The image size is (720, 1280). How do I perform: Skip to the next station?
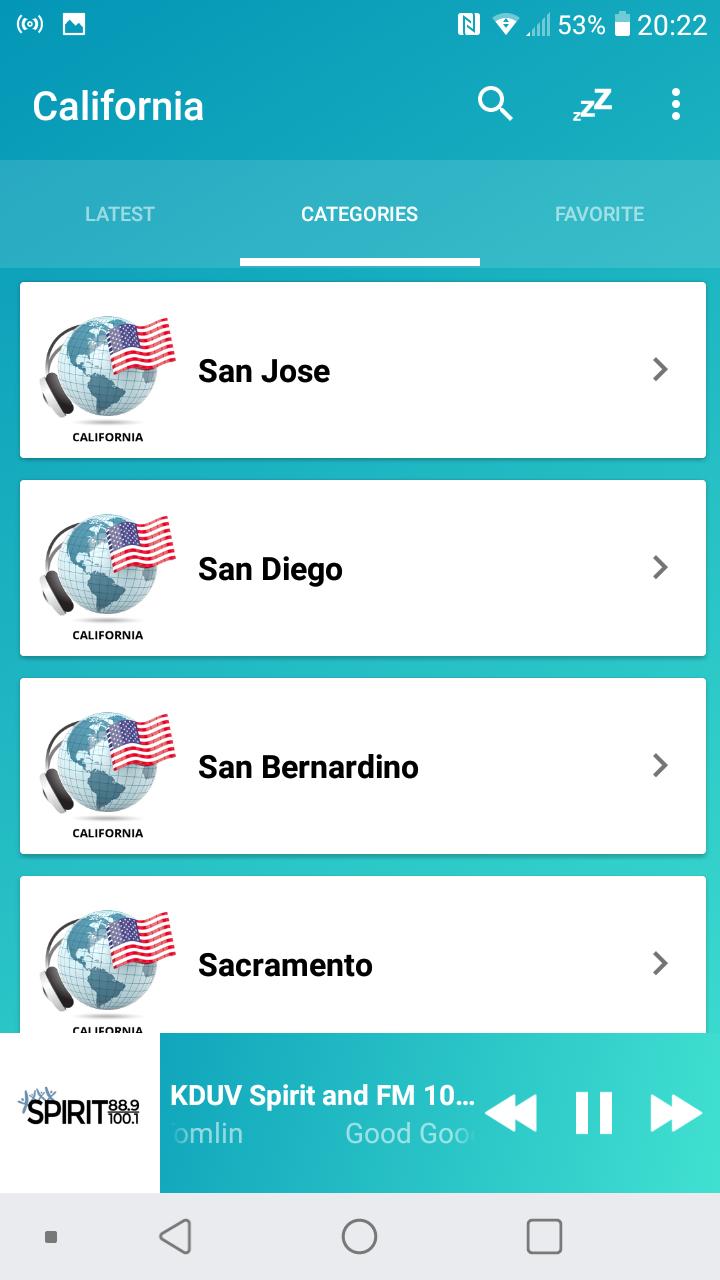(676, 1113)
